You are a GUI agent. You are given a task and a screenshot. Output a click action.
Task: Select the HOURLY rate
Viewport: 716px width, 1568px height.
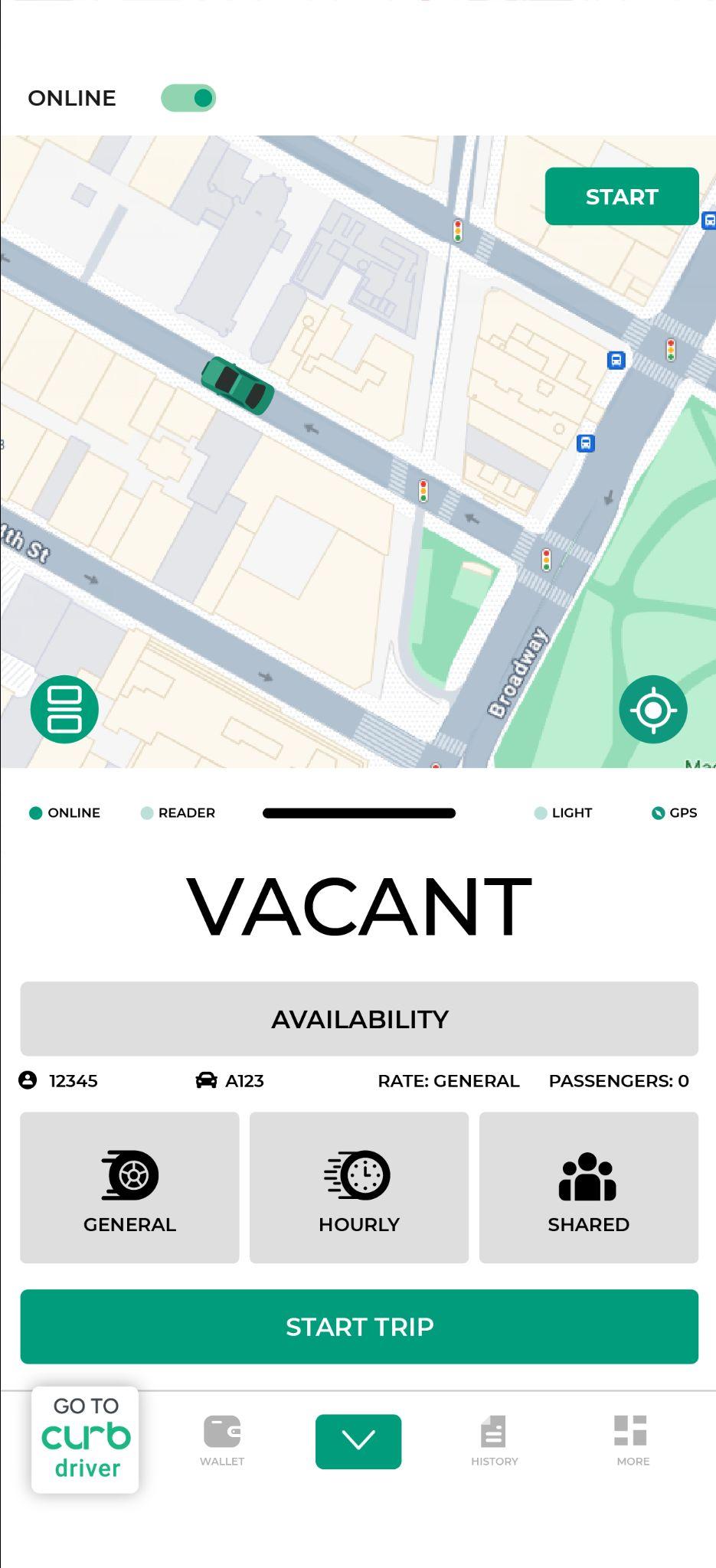point(359,1187)
